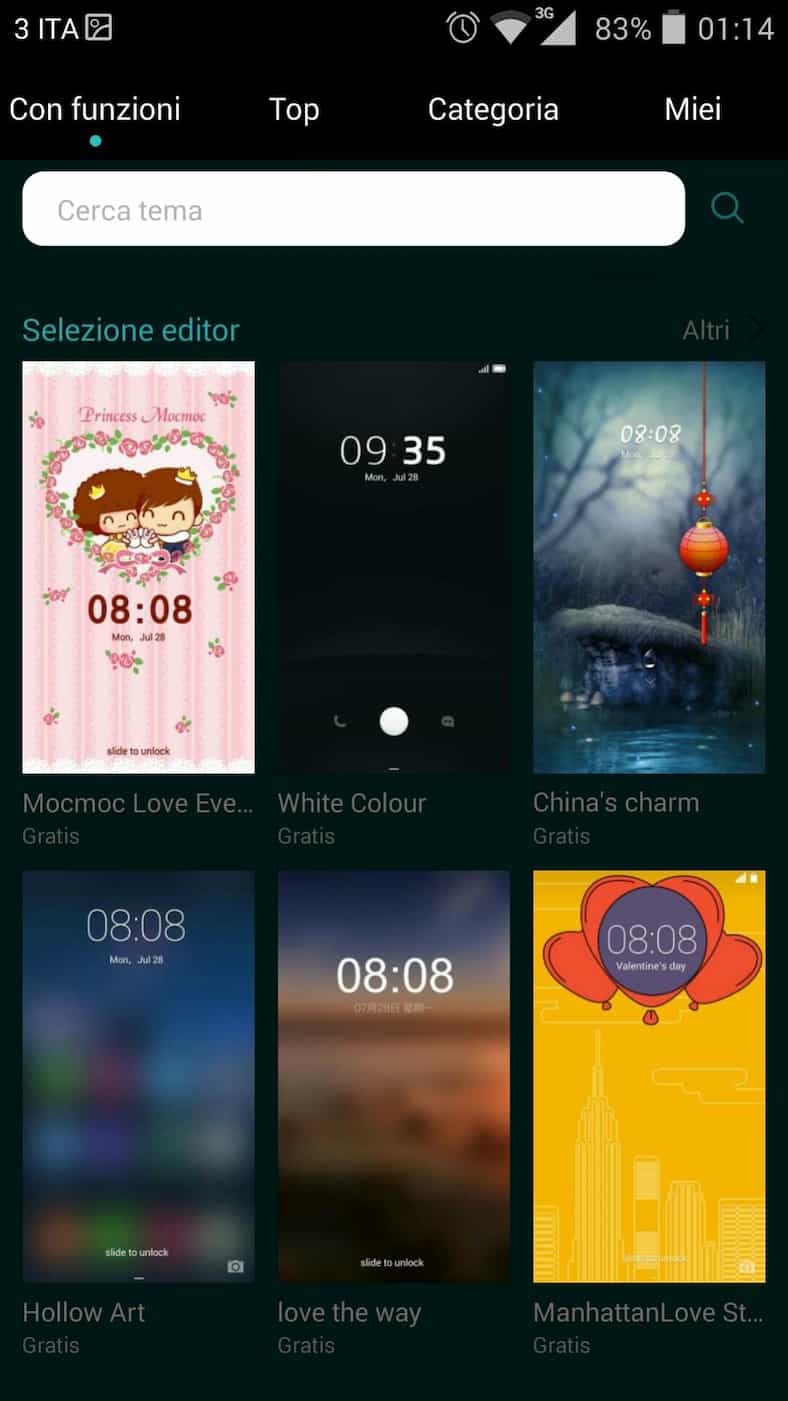Preview the love the way theme
788x1401 pixels.
click(x=394, y=1076)
